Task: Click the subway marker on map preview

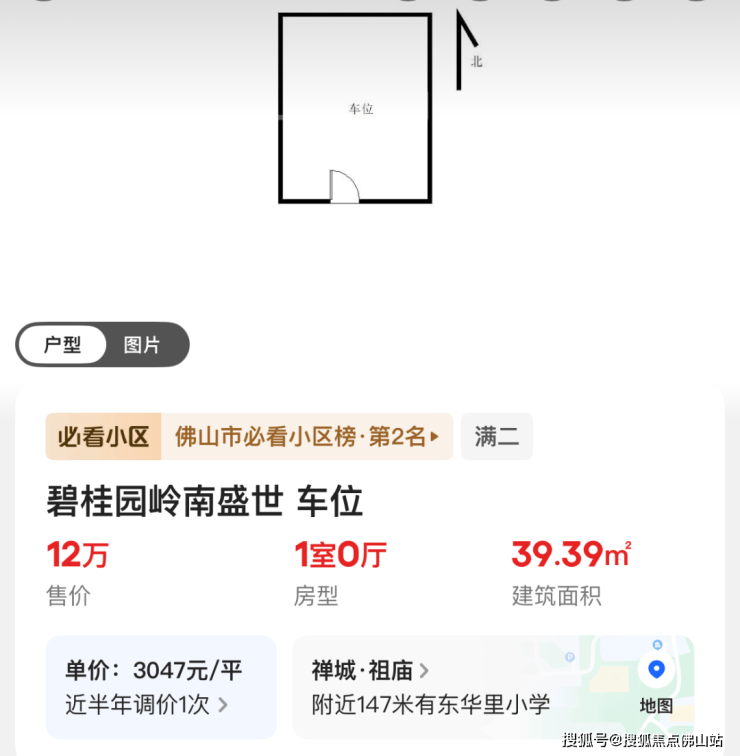Action: click(x=658, y=645)
